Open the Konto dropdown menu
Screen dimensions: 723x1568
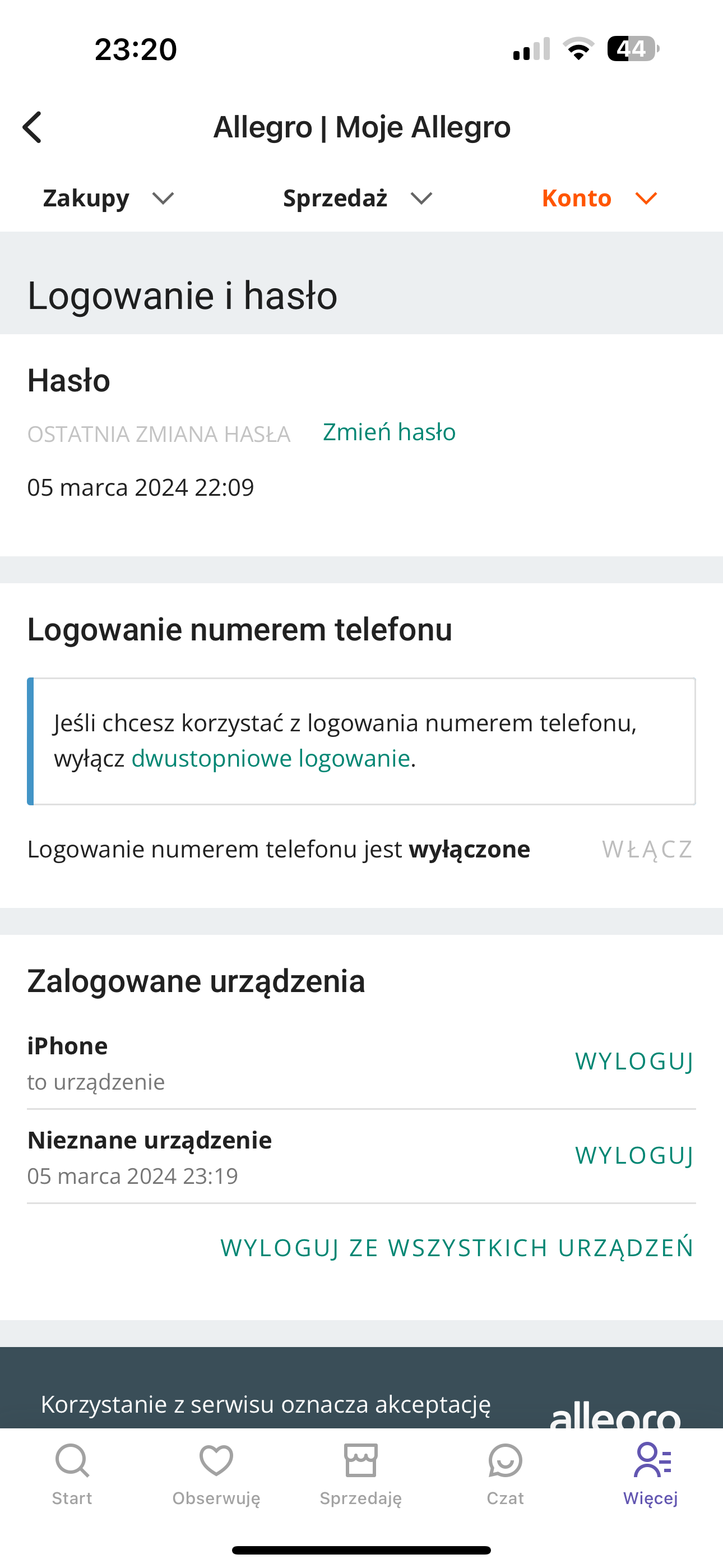tap(600, 199)
